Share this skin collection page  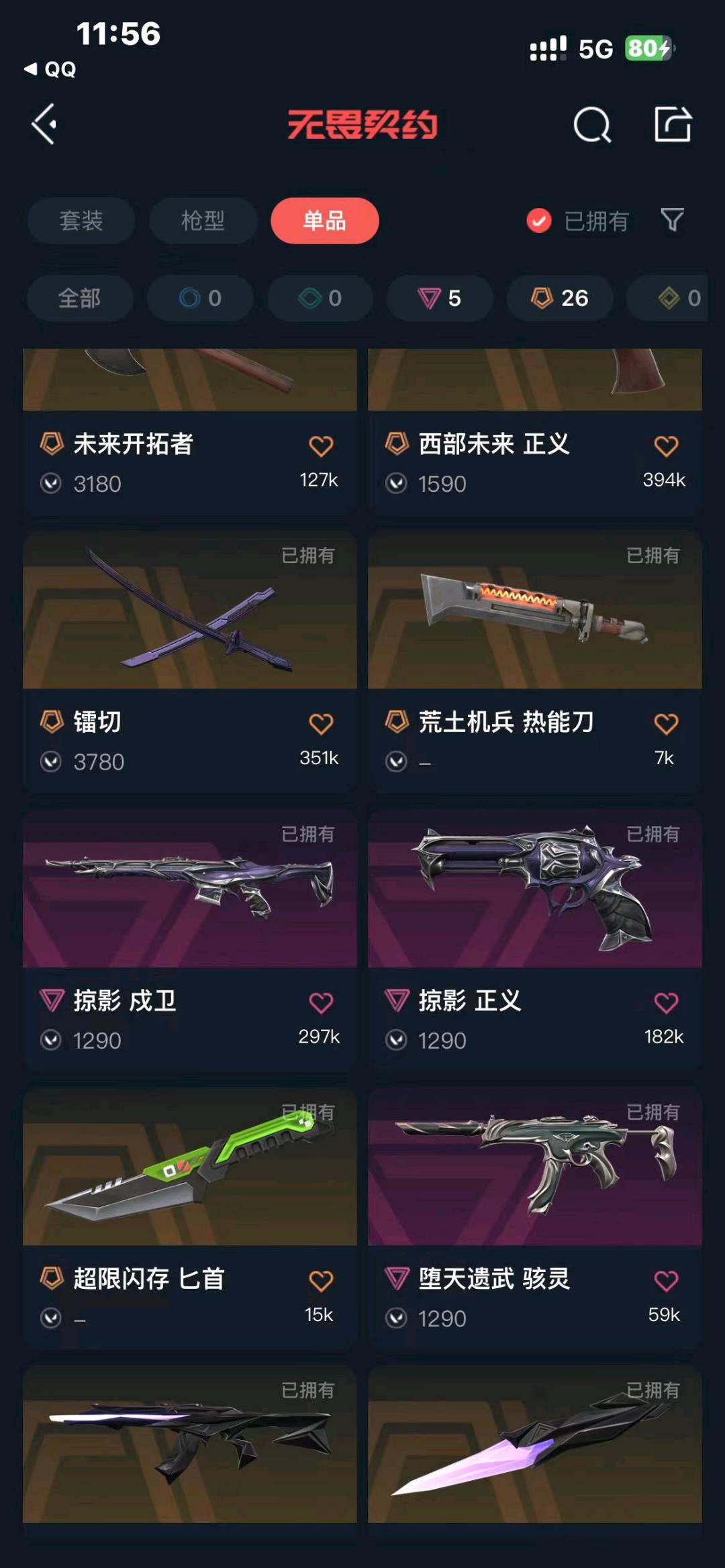point(672,124)
